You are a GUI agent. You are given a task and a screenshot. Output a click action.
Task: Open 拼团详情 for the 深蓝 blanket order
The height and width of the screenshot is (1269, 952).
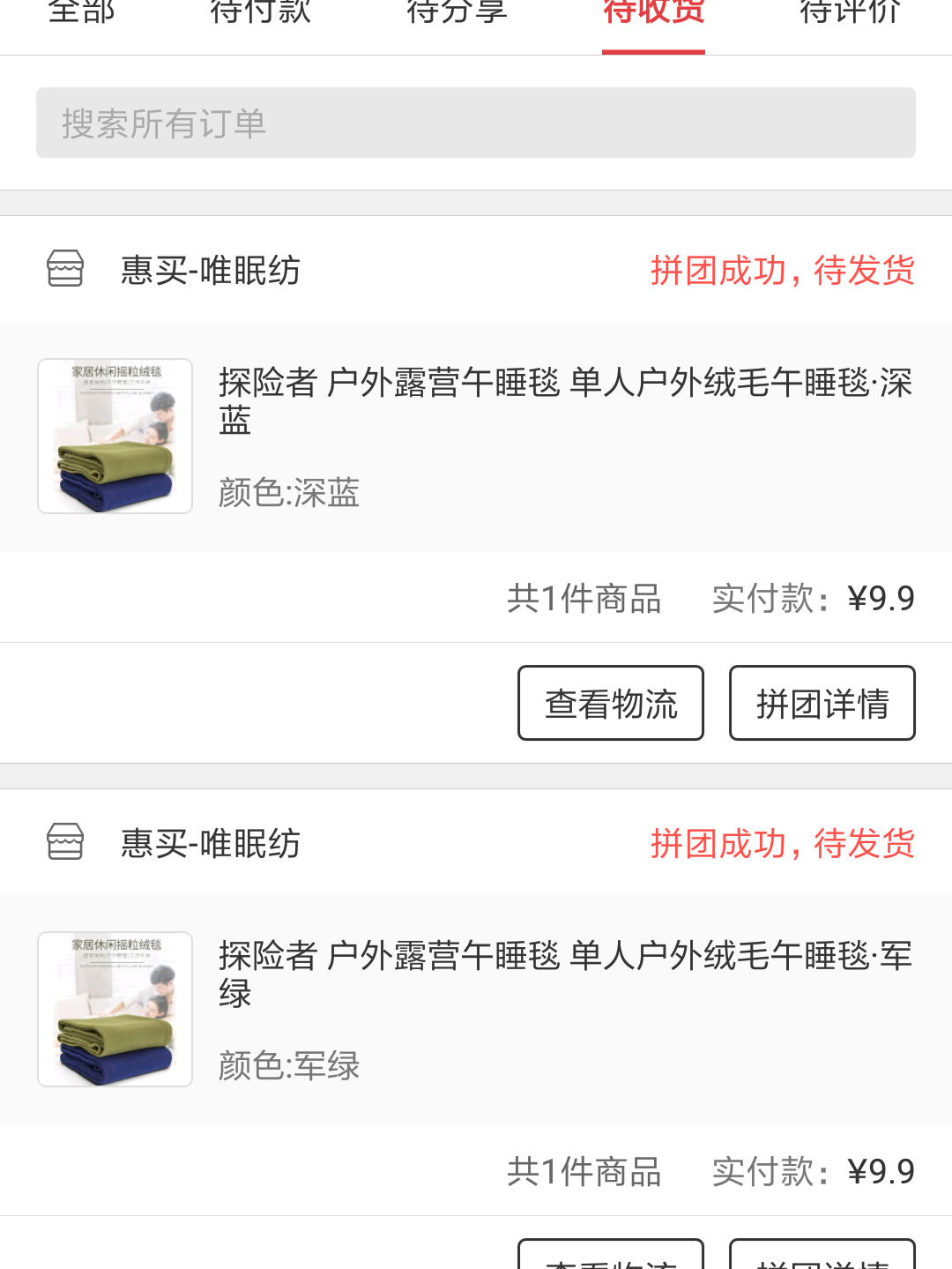[822, 703]
